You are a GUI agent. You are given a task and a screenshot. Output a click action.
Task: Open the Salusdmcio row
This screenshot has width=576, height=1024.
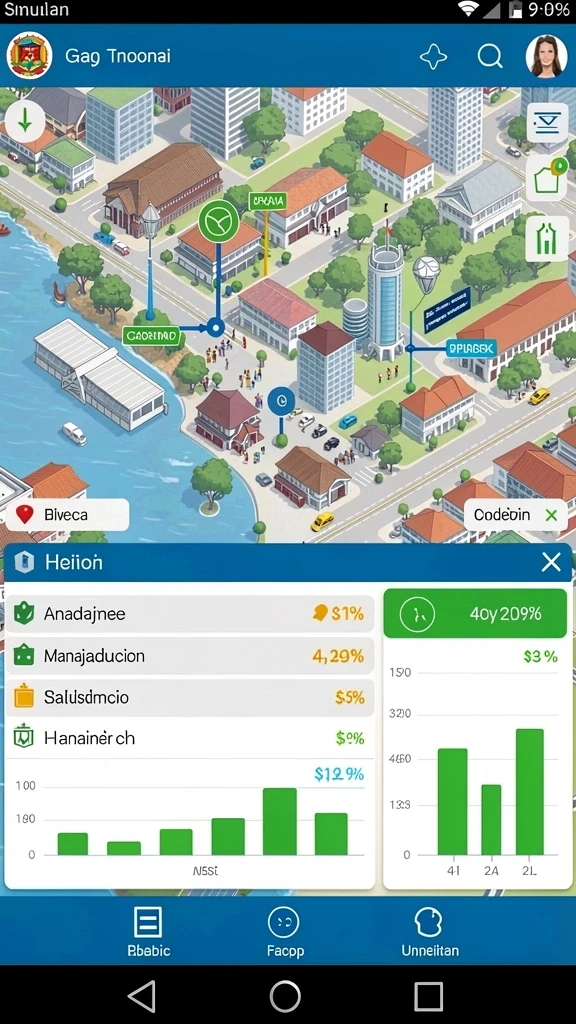[189, 697]
